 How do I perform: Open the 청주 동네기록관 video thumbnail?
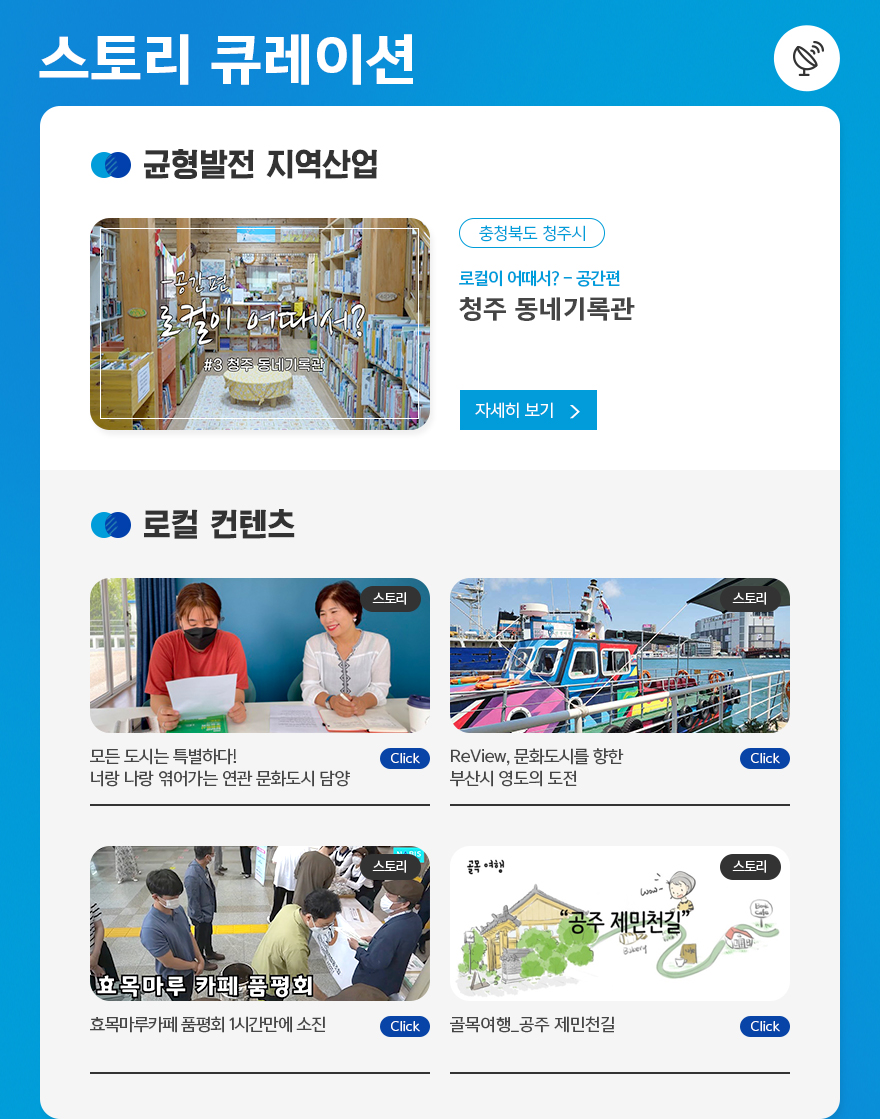pyautogui.click(x=260, y=324)
